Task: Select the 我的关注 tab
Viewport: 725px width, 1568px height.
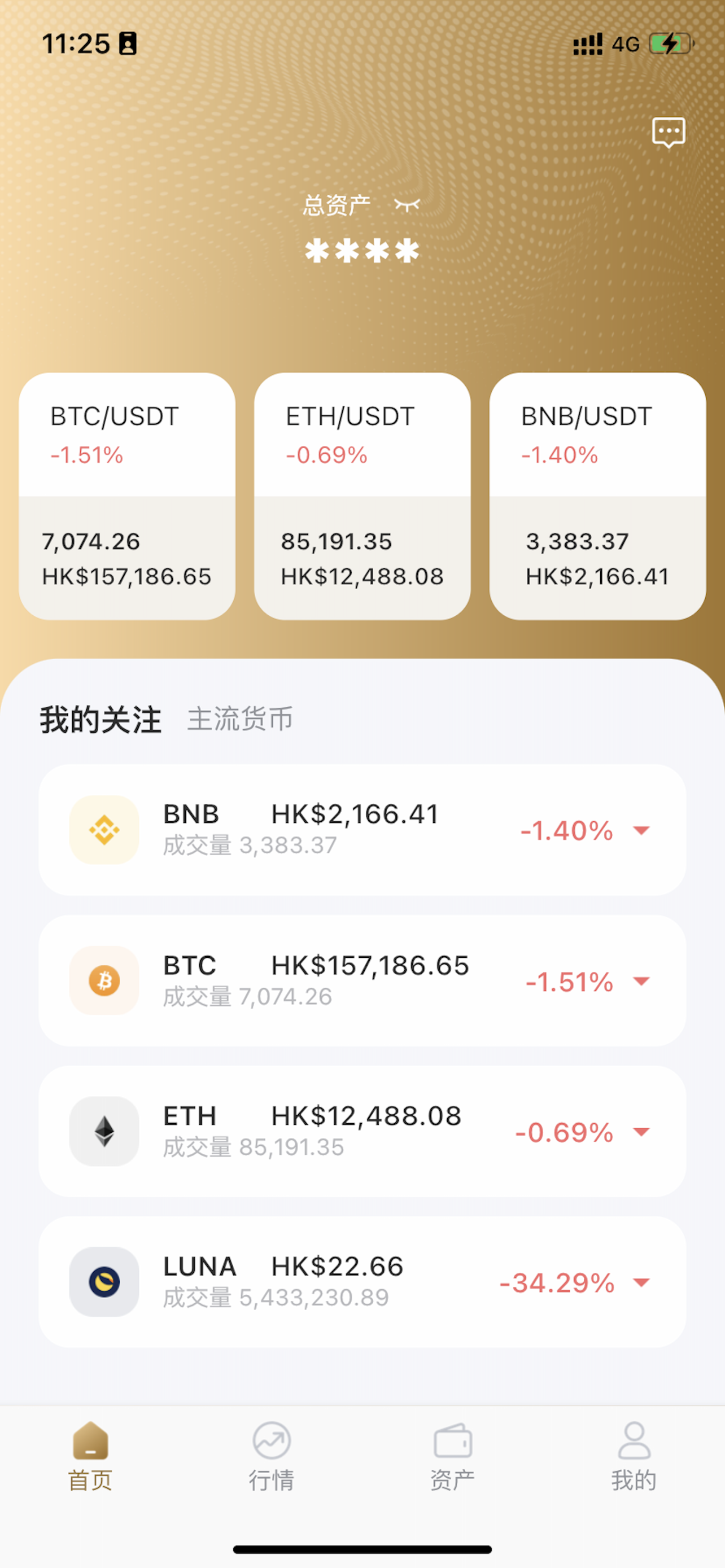Action: point(101,720)
